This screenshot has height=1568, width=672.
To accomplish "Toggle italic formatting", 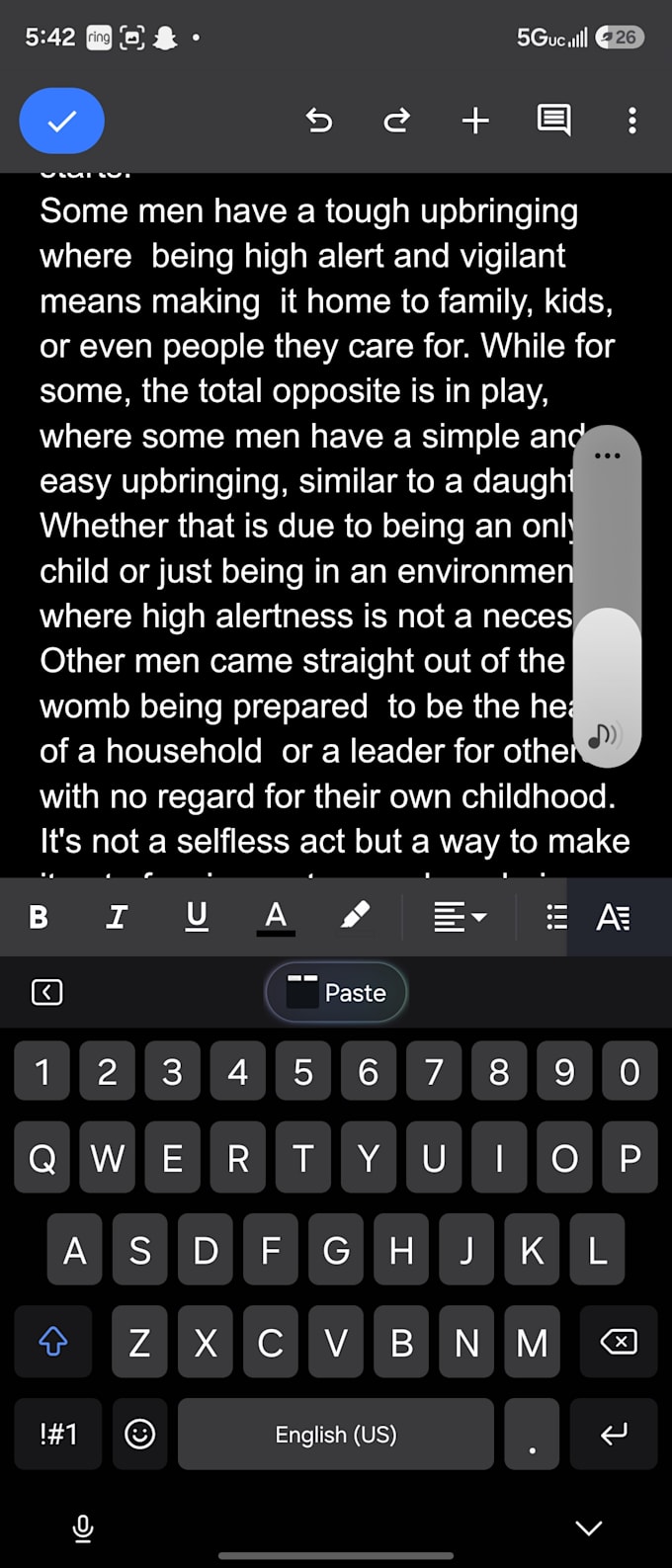I will tap(117, 917).
